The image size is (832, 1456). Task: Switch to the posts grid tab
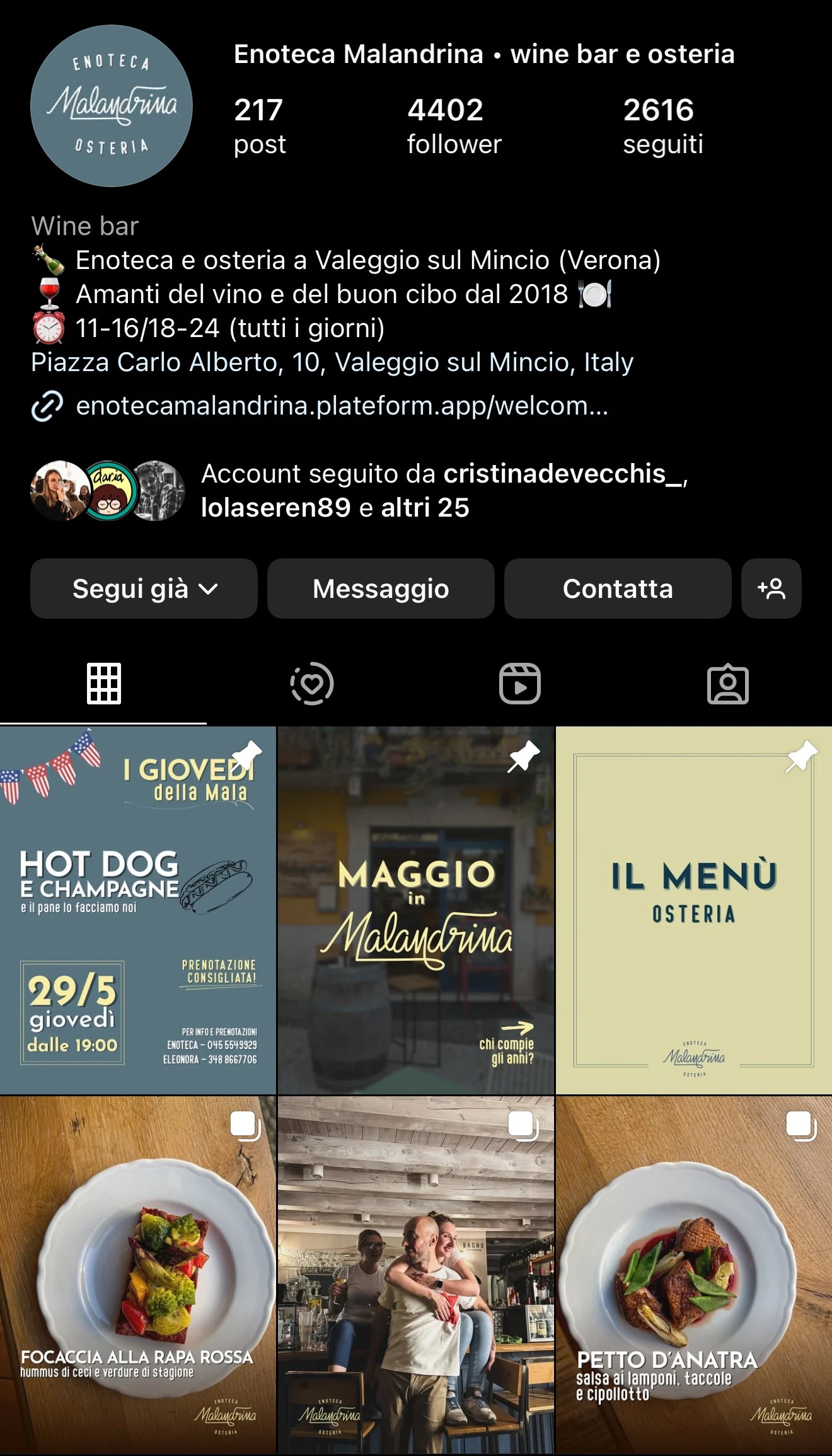pos(104,684)
